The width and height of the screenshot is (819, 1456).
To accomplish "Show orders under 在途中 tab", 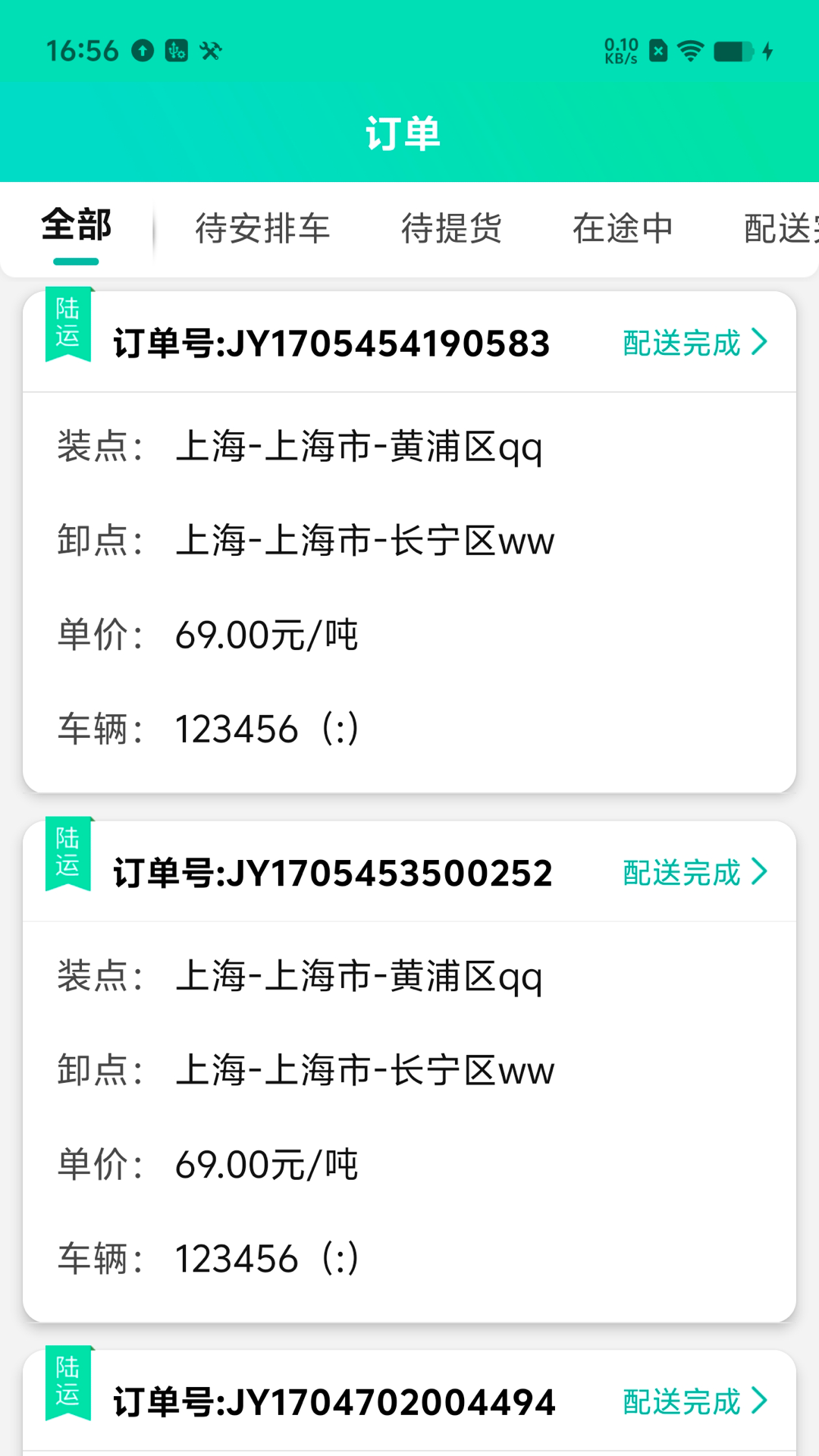I will 623,228.
